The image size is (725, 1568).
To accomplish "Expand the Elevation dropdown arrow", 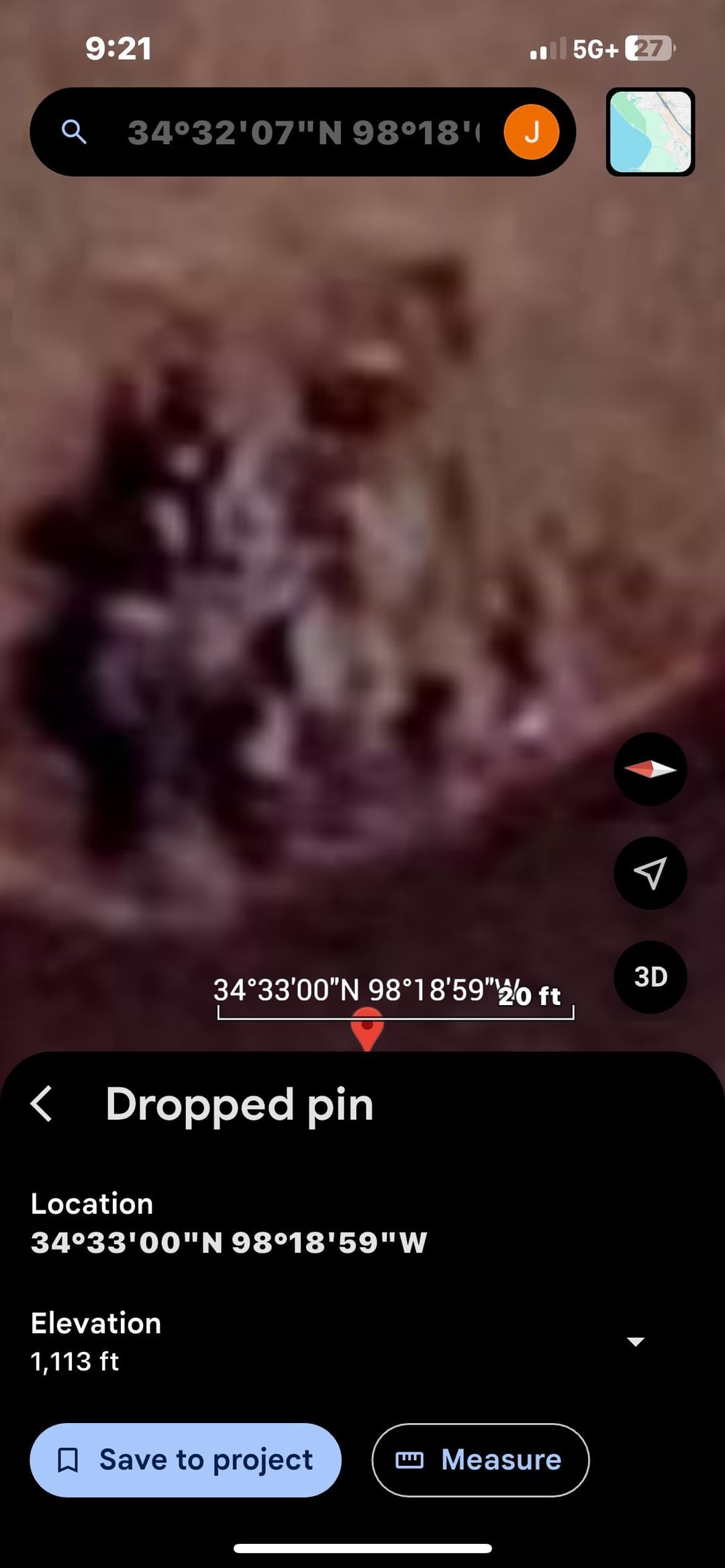I will pos(635,1342).
